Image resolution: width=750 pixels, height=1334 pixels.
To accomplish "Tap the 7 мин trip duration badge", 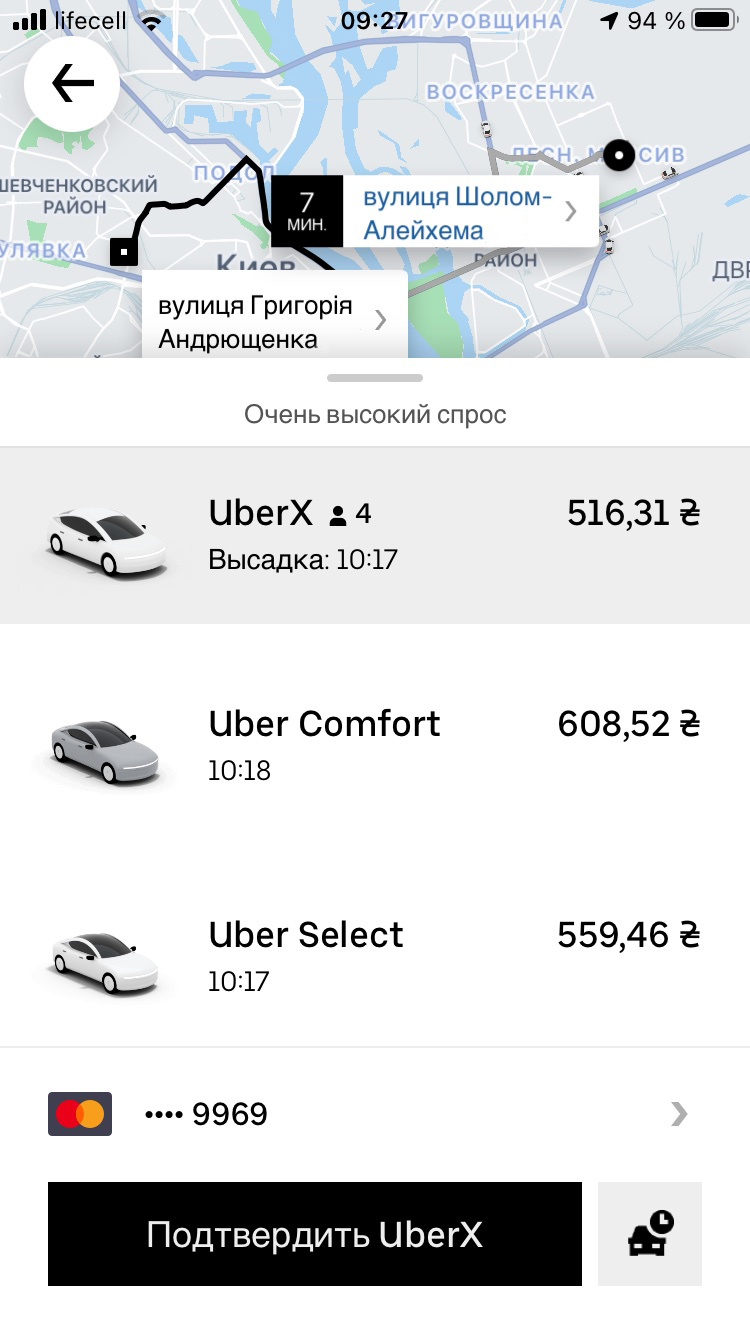I will [309, 210].
